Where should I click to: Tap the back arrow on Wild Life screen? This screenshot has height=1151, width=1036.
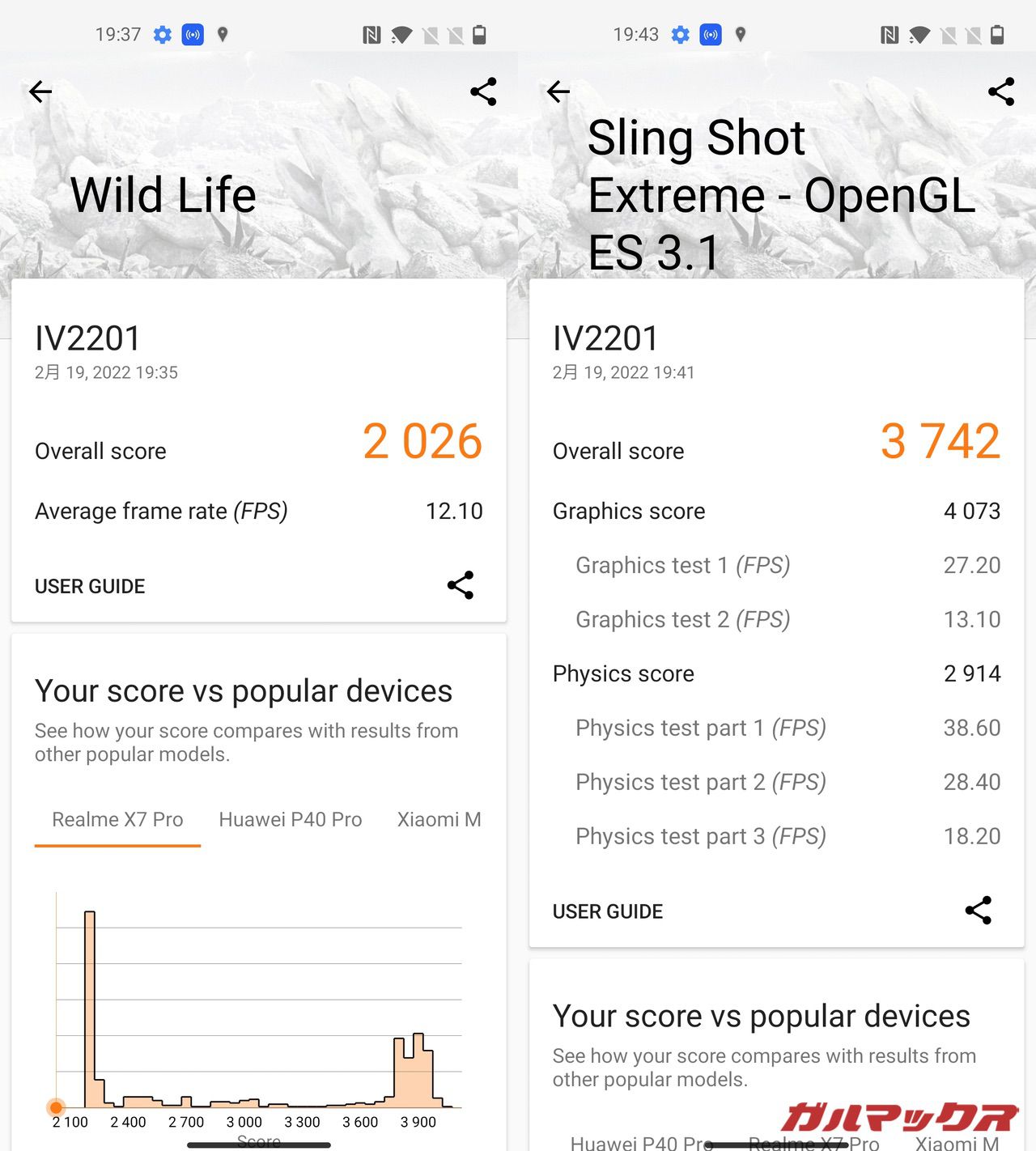pos(40,91)
